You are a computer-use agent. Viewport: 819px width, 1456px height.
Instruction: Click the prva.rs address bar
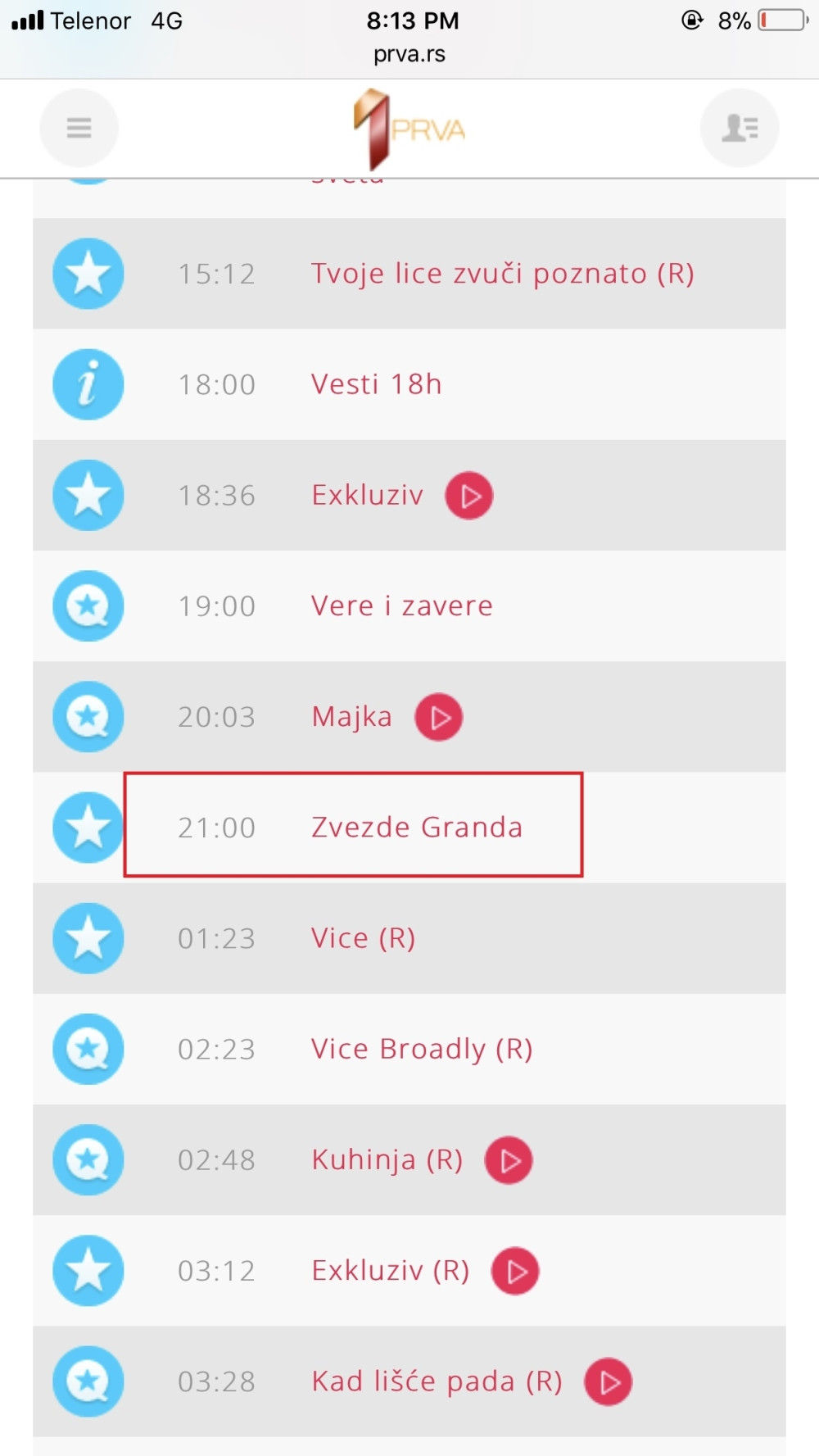click(409, 54)
